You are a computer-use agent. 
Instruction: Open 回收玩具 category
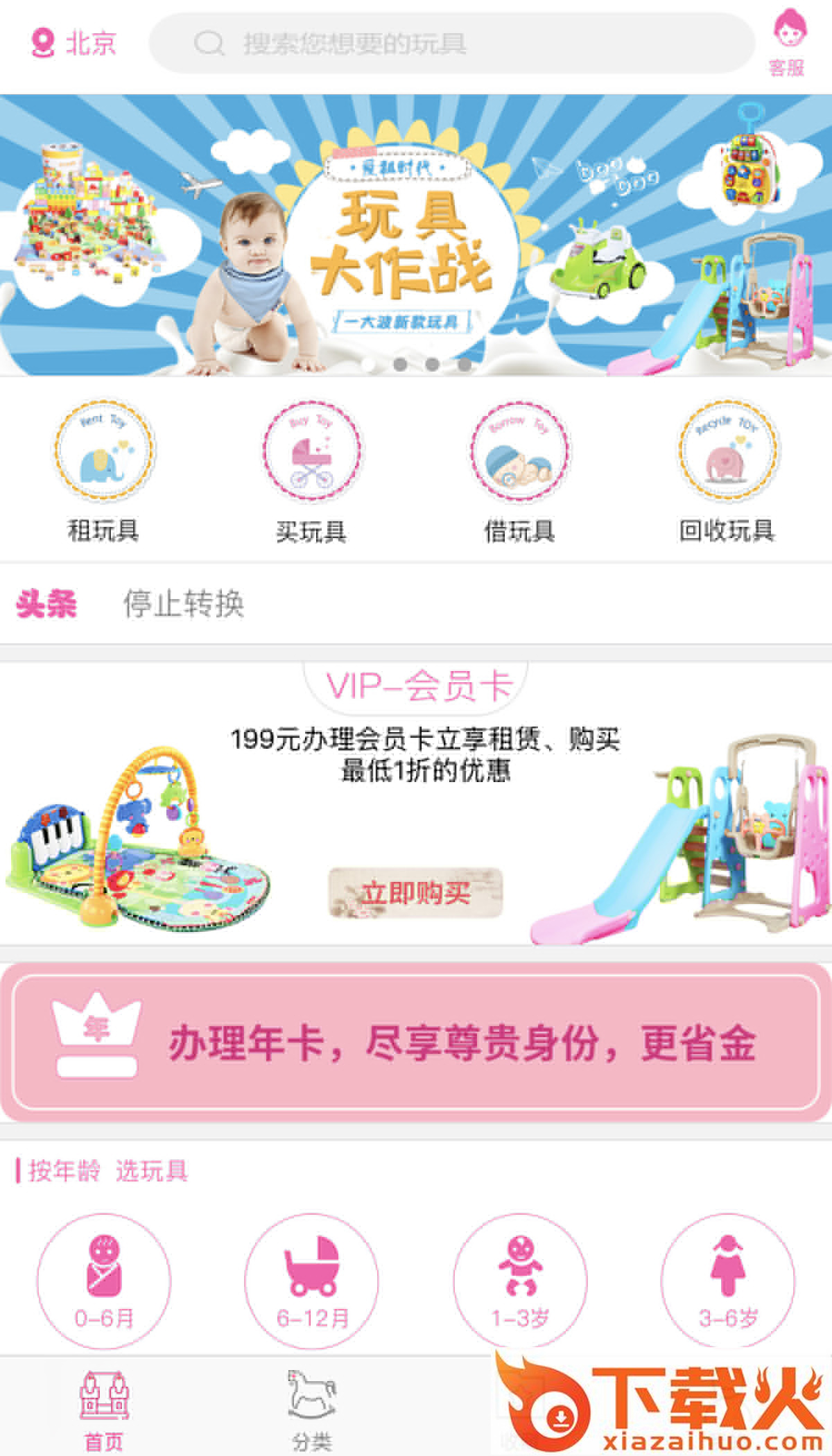pos(727,471)
